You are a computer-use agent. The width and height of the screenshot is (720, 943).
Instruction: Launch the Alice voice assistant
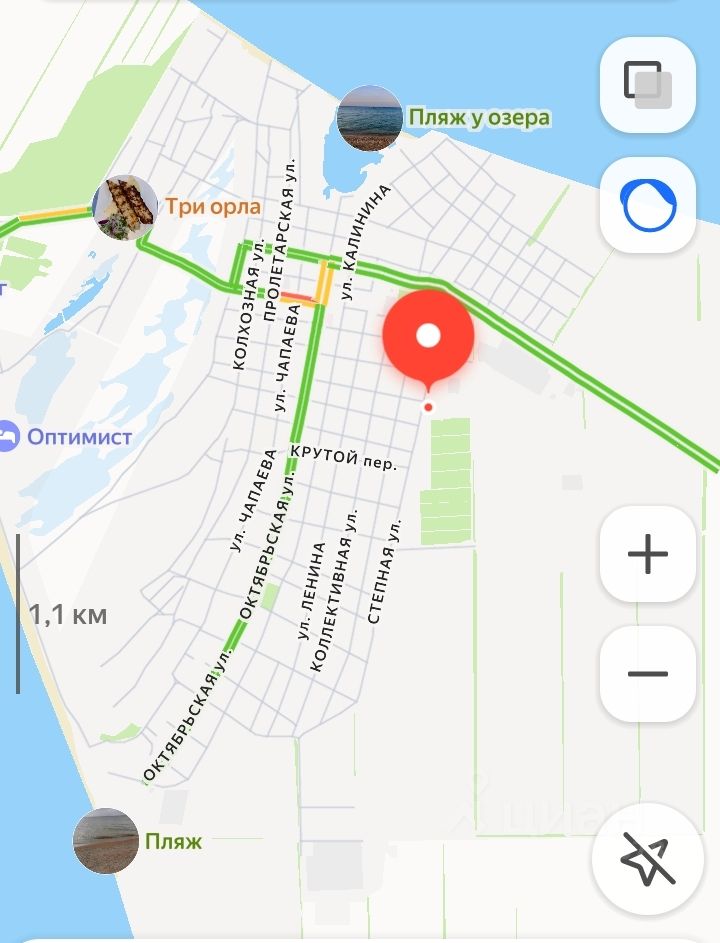pos(647,206)
